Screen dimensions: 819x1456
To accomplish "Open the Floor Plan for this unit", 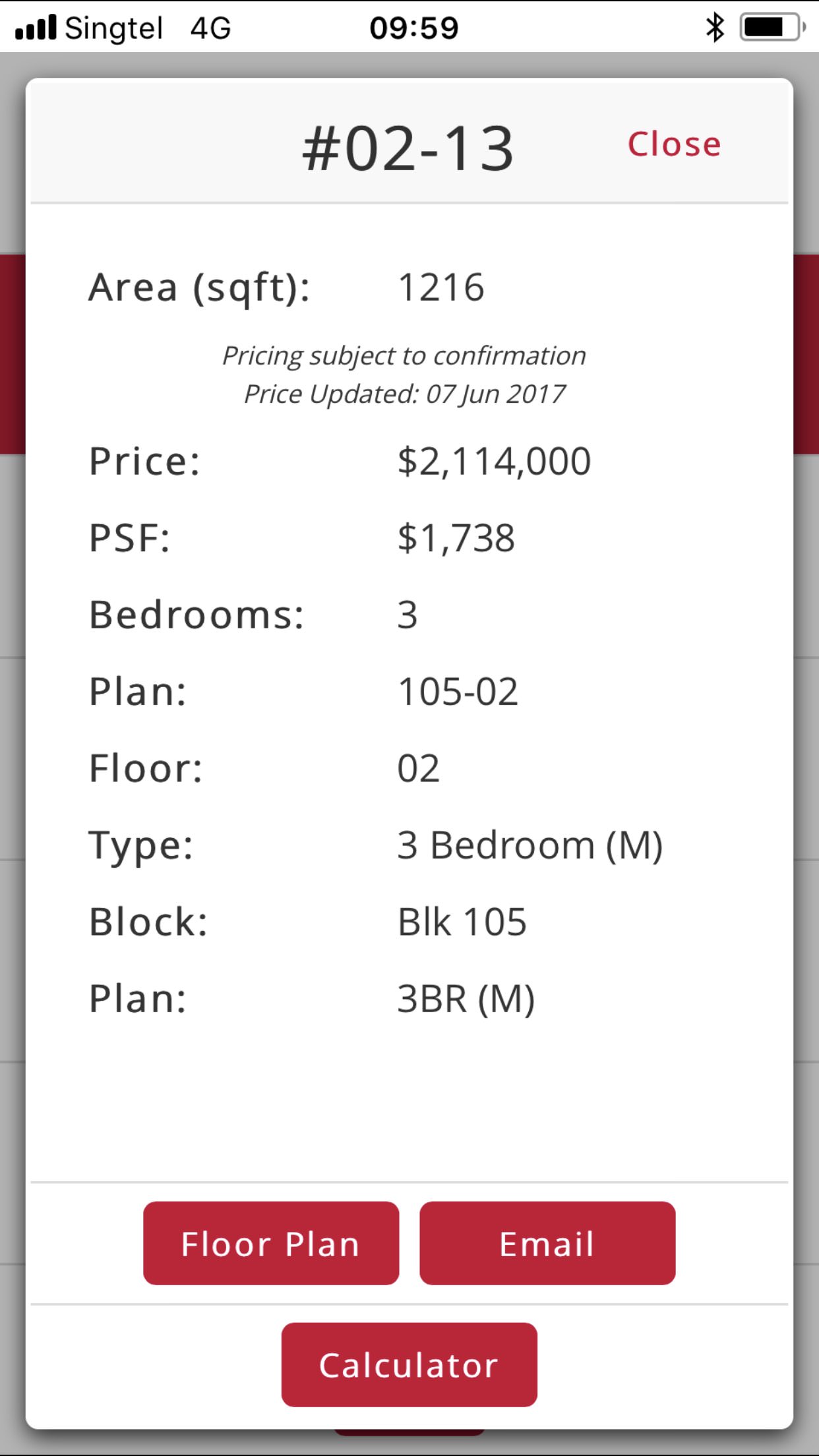I will pos(271,1243).
